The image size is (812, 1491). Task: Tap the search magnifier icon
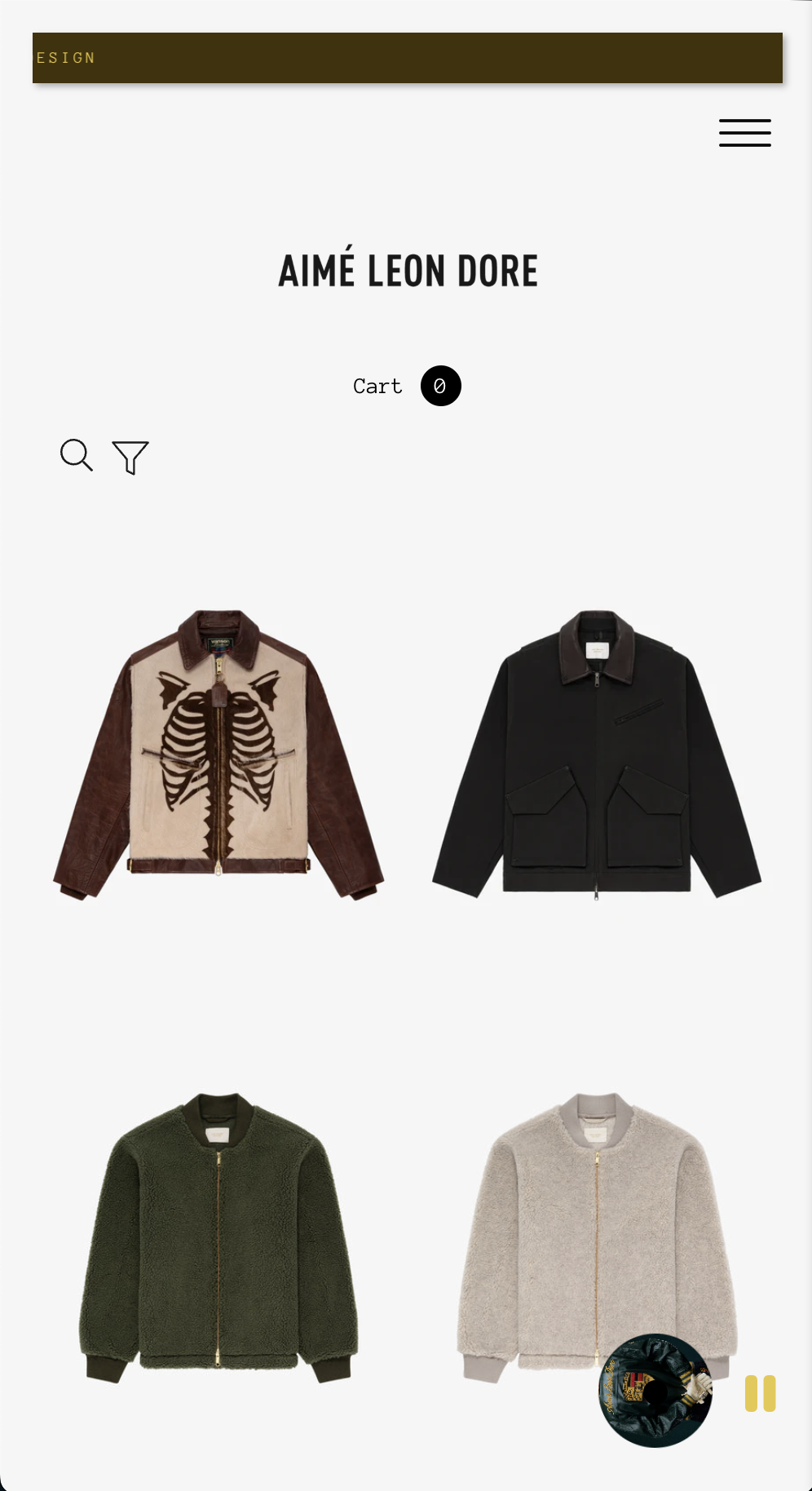click(x=77, y=455)
